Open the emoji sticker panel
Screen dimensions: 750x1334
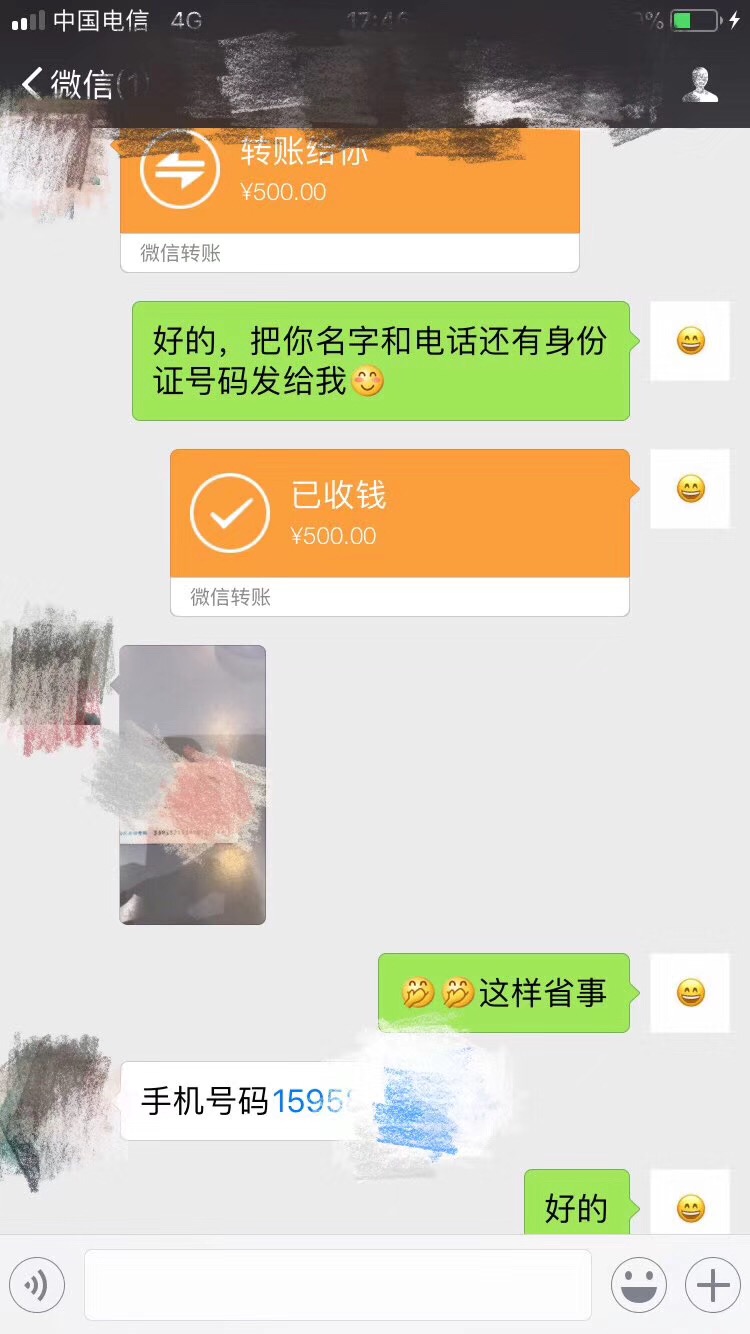tap(638, 1284)
